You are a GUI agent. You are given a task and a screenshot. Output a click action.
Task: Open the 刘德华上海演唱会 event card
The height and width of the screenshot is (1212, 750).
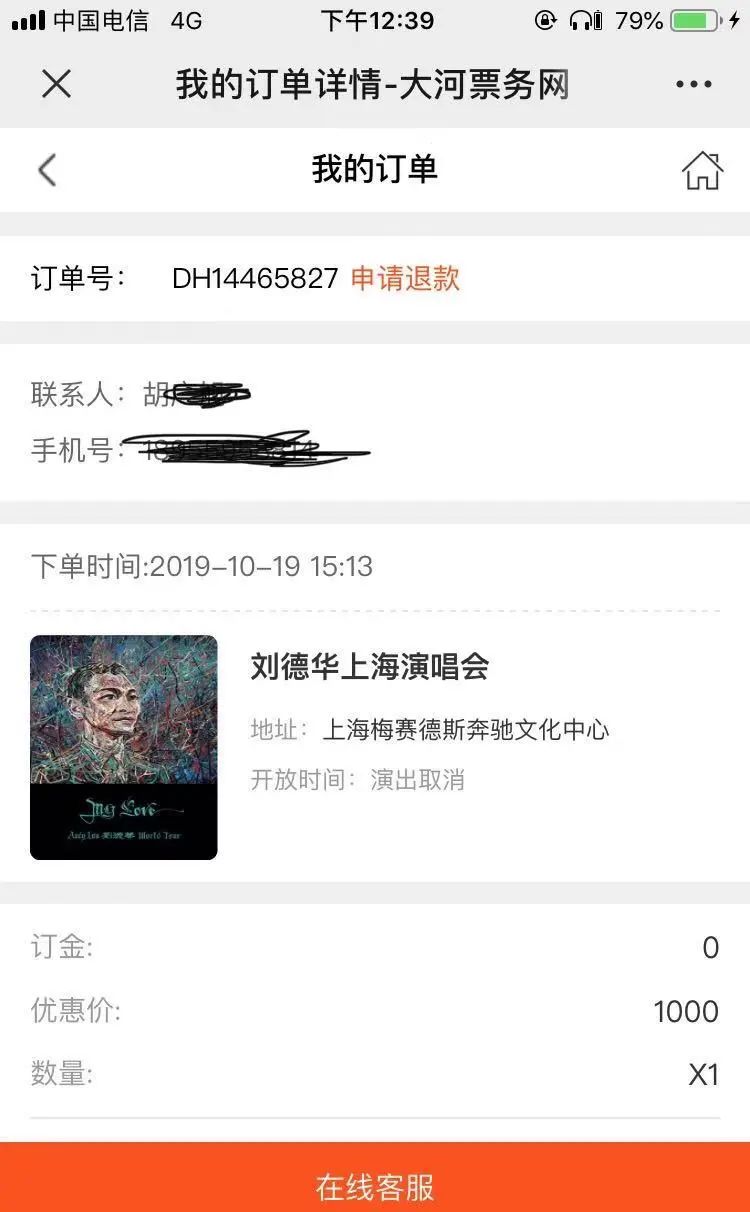pyautogui.click(x=369, y=667)
